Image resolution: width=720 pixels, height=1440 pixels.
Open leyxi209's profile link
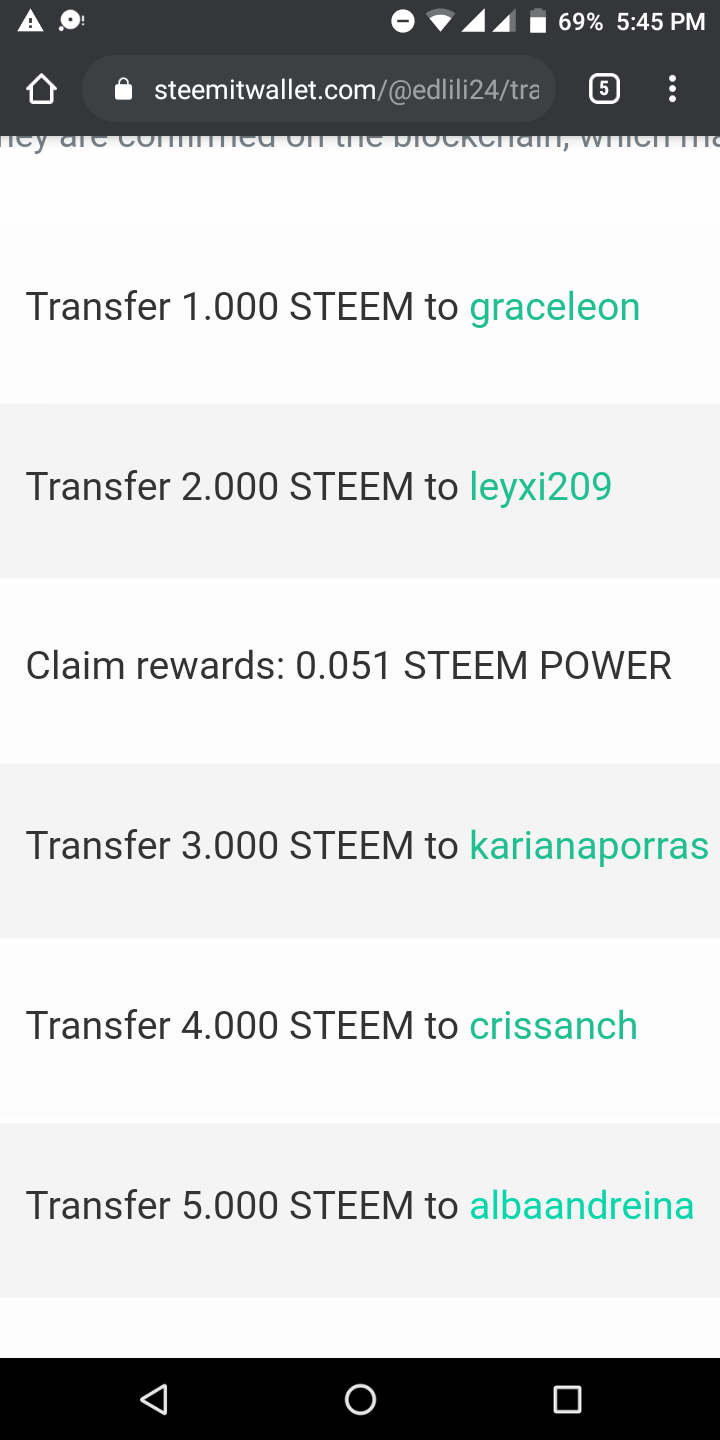tap(541, 487)
